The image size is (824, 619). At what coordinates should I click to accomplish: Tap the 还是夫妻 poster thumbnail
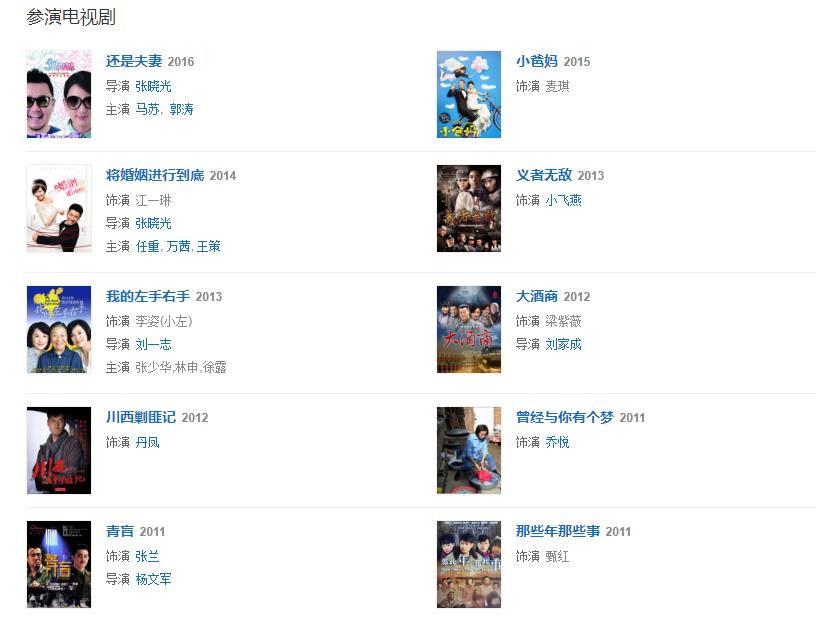click(x=59, y=94)
